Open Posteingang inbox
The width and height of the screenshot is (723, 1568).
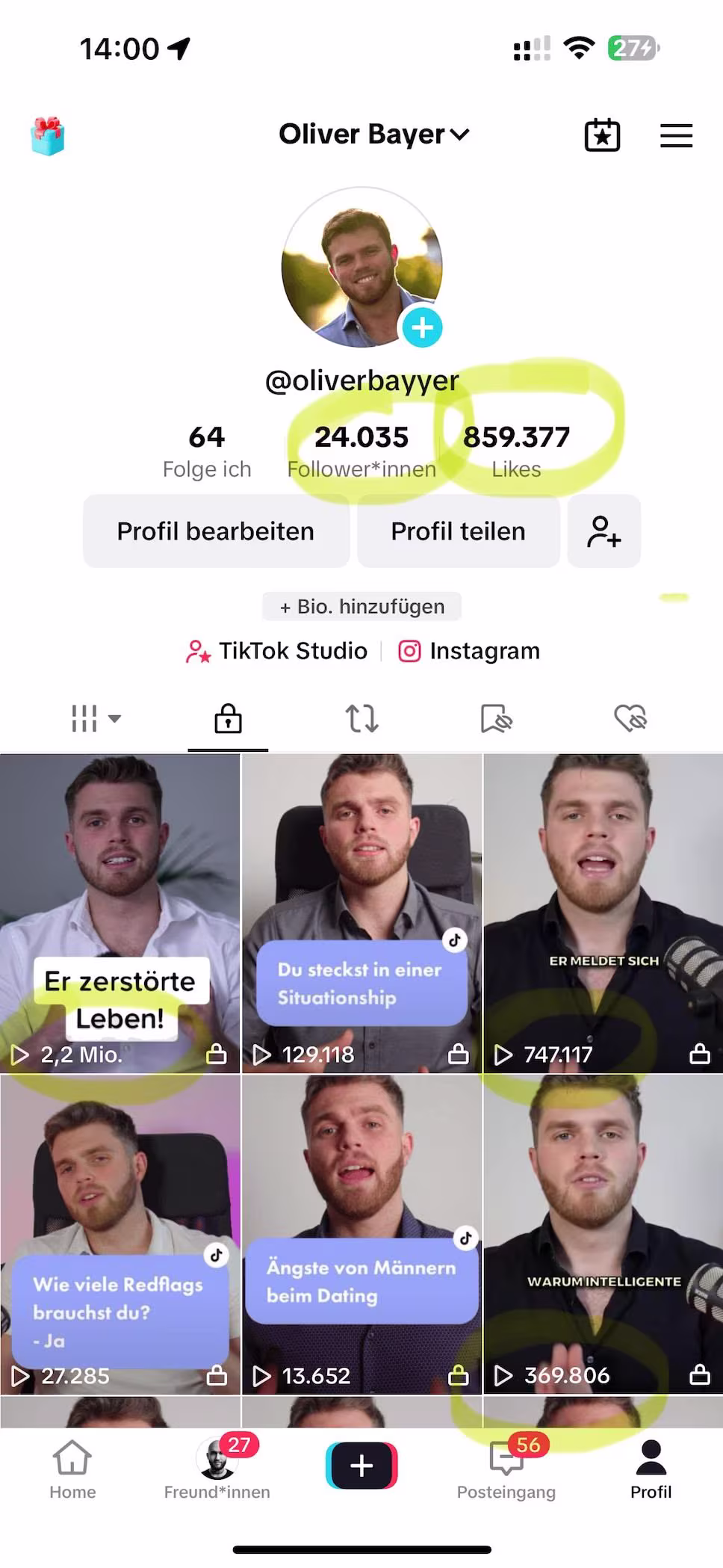[506, 1470]
